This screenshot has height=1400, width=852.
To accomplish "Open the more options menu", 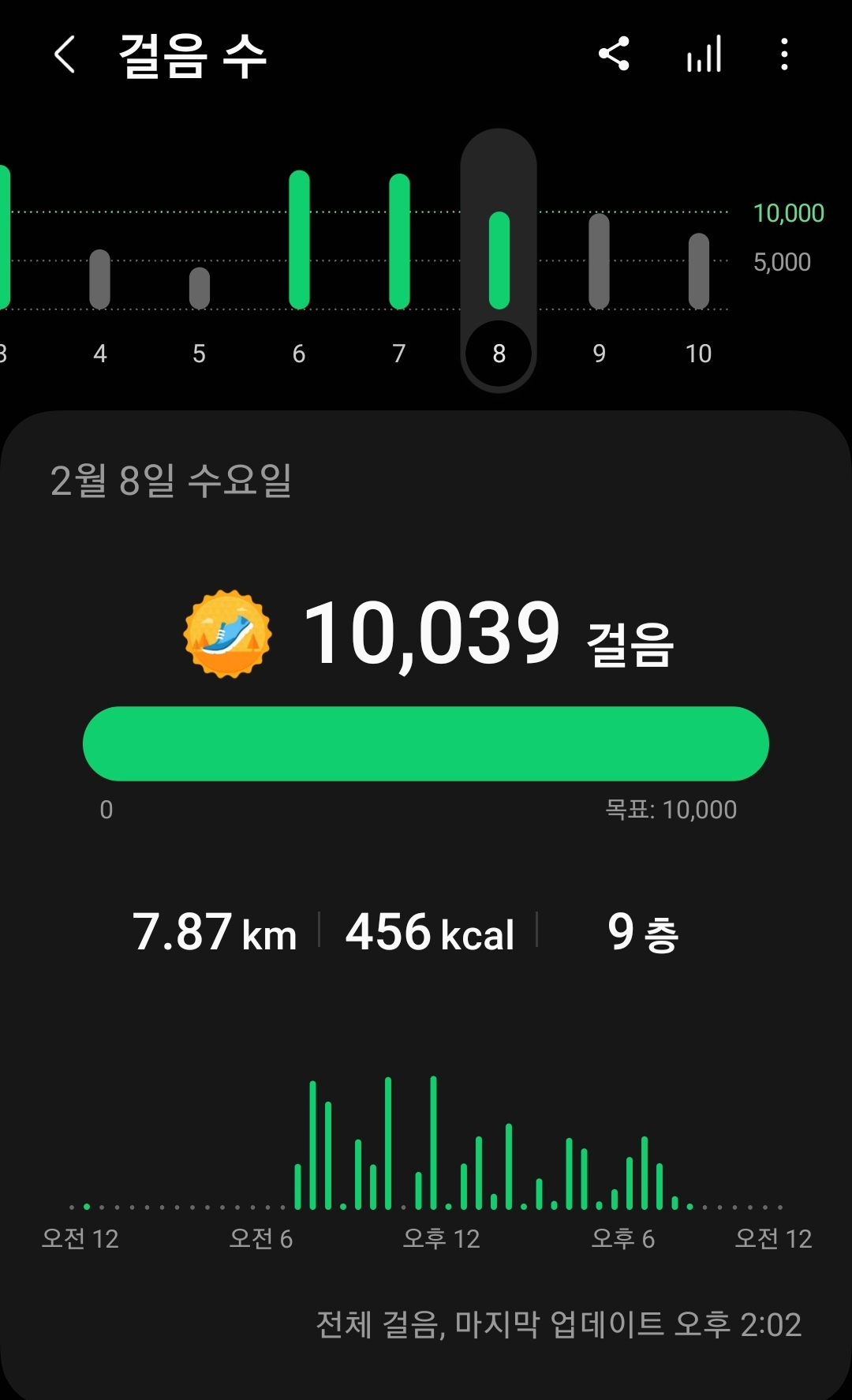I will coord(784,54).
